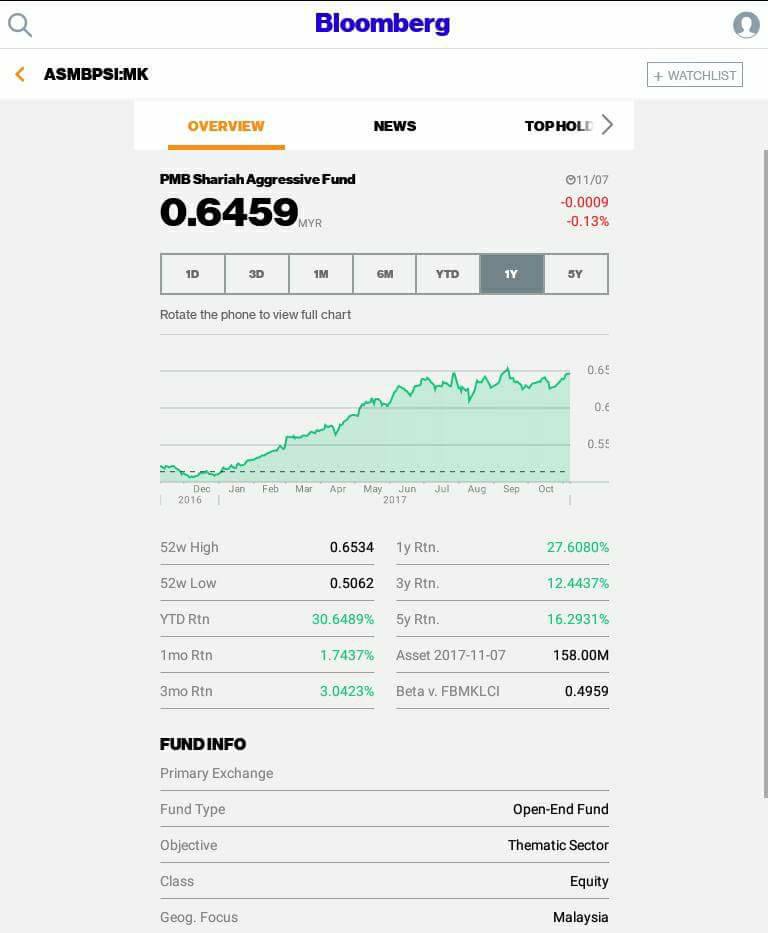The height and width of the screenshot is (933, 768).
Task: Open Bloomberg home via header logo
Action: click(x=382, y=23)
